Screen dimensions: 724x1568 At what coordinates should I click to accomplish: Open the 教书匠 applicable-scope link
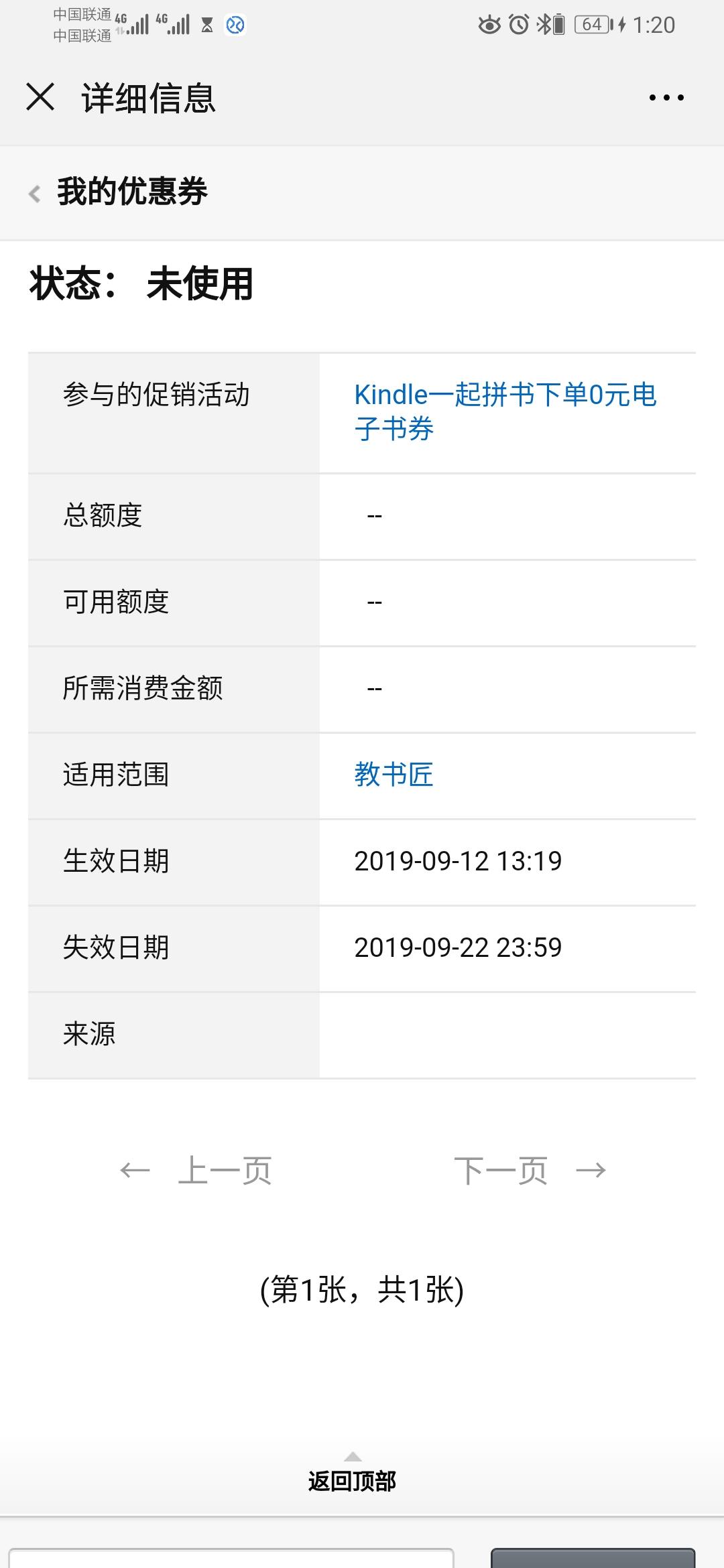coord(394,775)
